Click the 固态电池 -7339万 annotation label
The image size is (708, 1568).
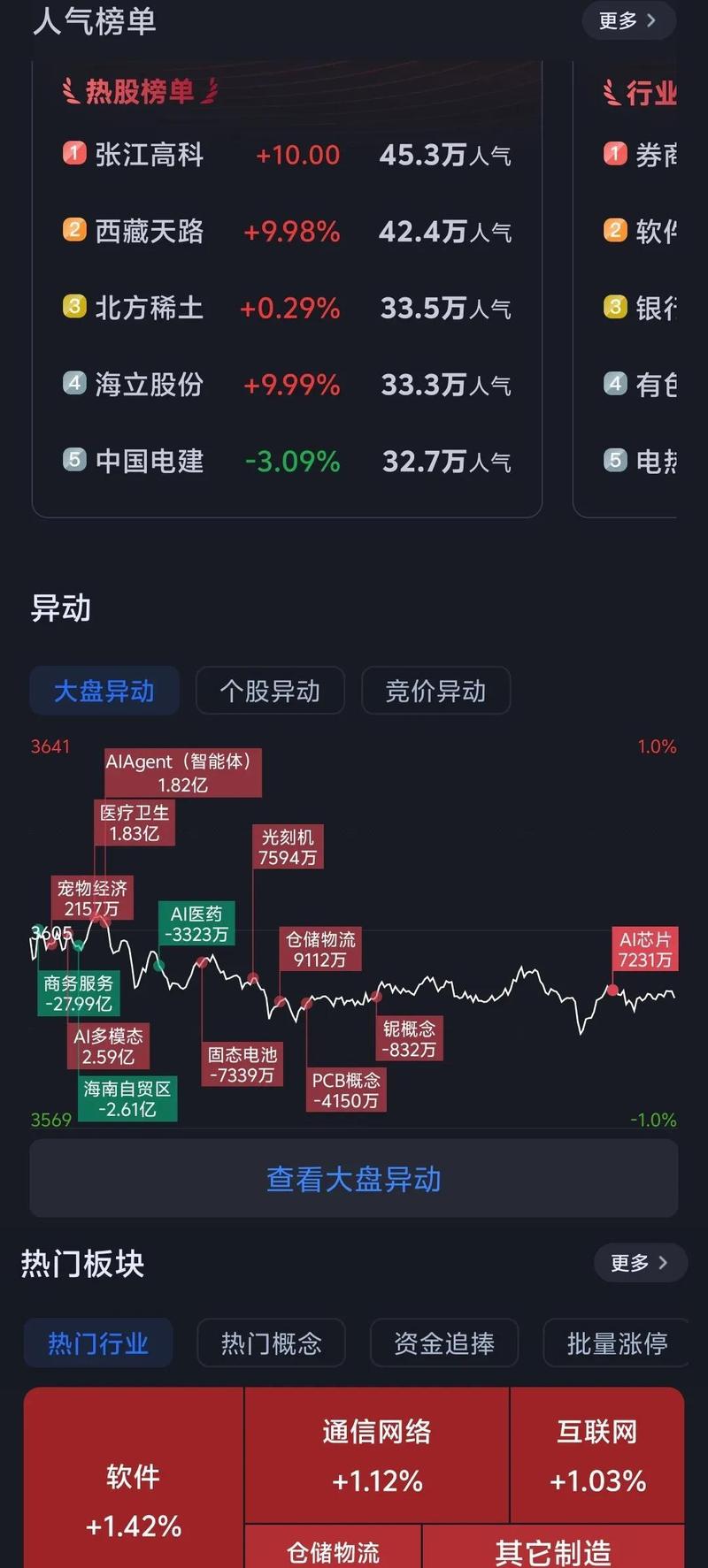tap(242, 1065)
